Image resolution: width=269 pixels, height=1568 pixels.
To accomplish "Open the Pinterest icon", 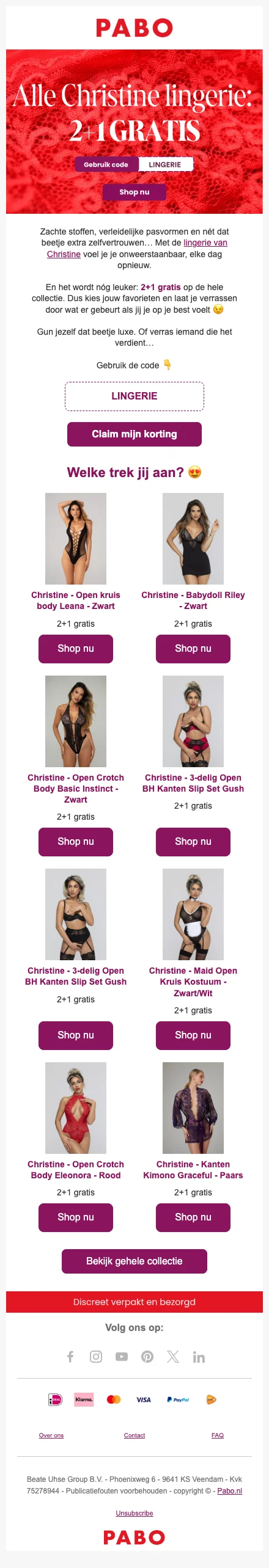I will 147,1357.
